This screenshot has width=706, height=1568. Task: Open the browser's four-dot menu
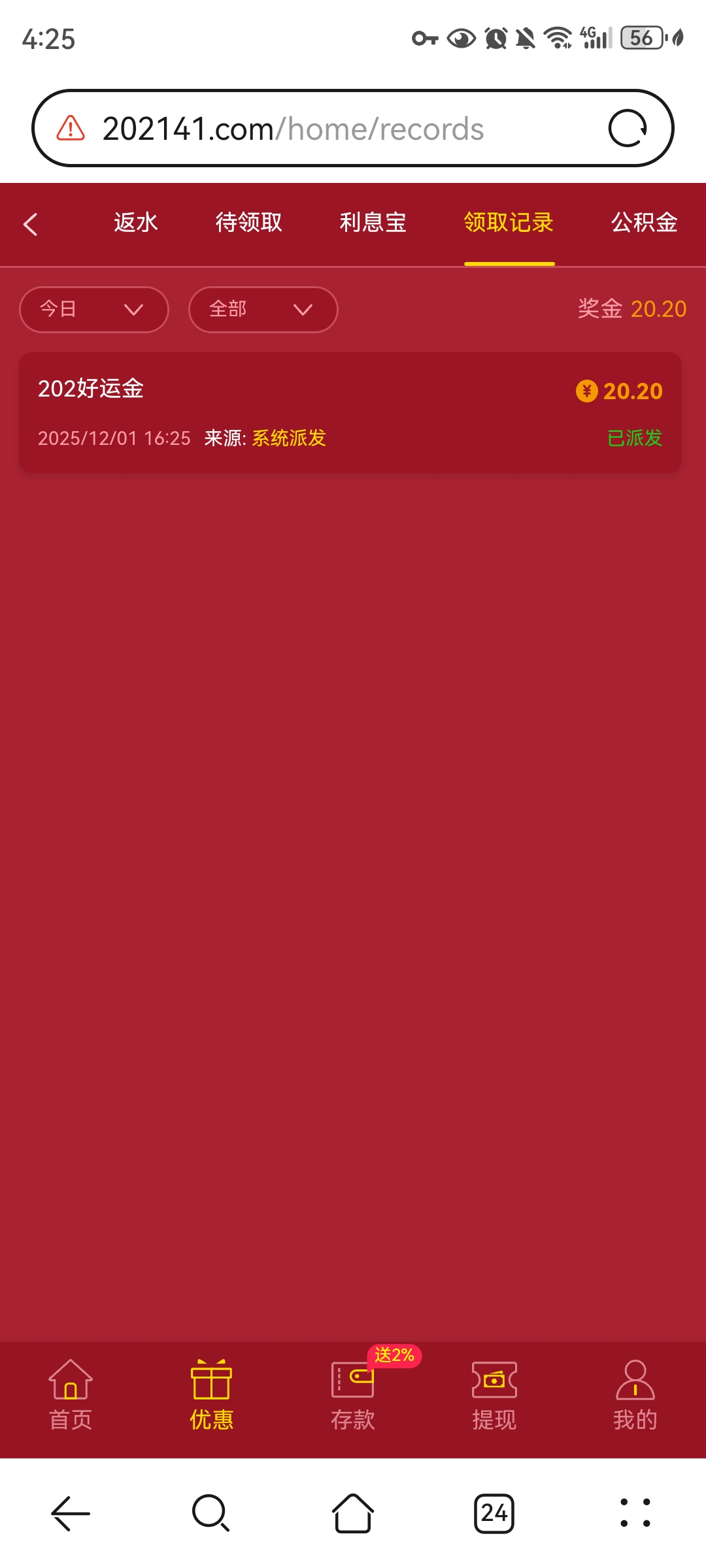point(635,1513)
